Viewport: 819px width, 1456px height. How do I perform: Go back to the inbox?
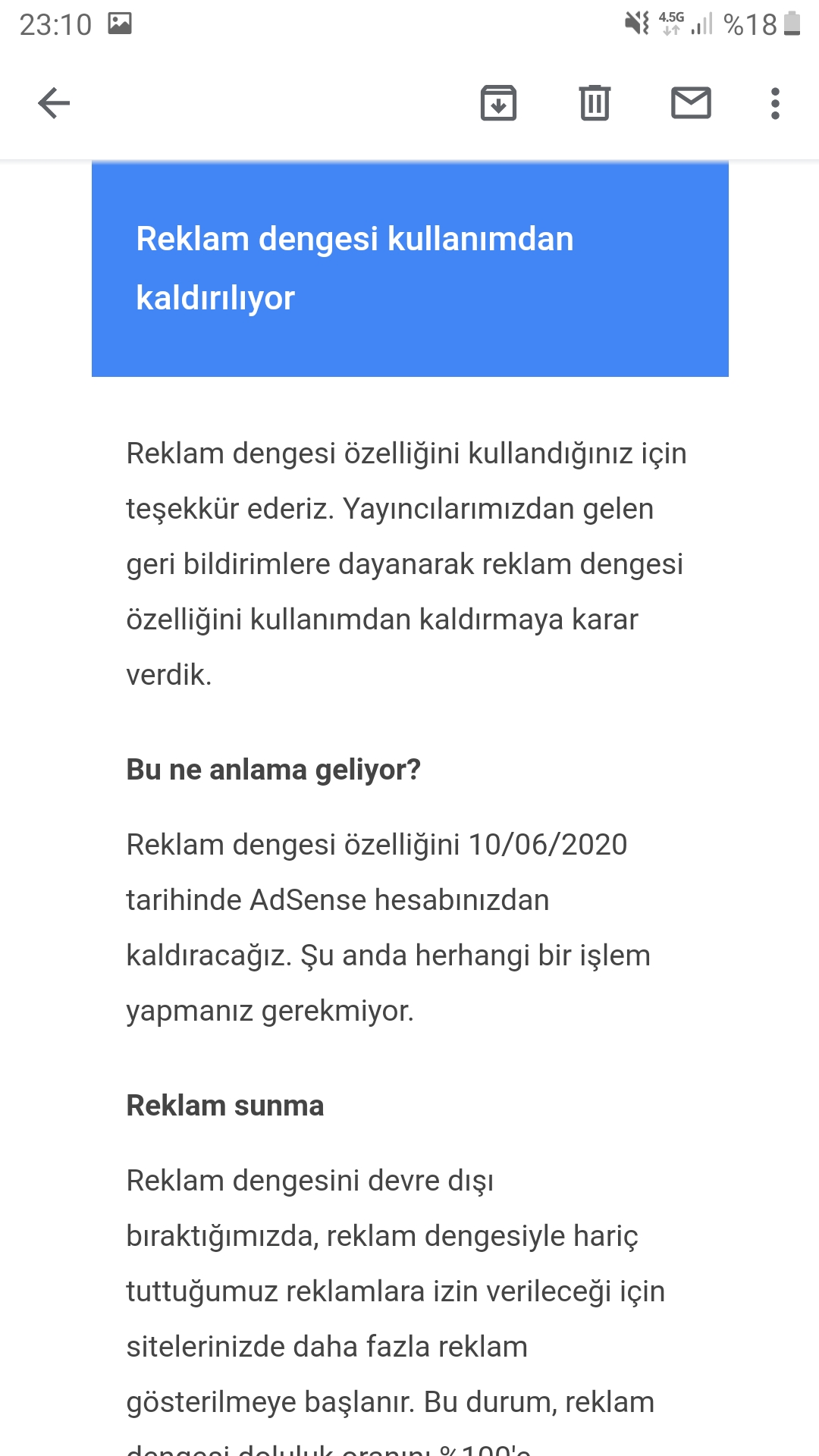point(54,103)
